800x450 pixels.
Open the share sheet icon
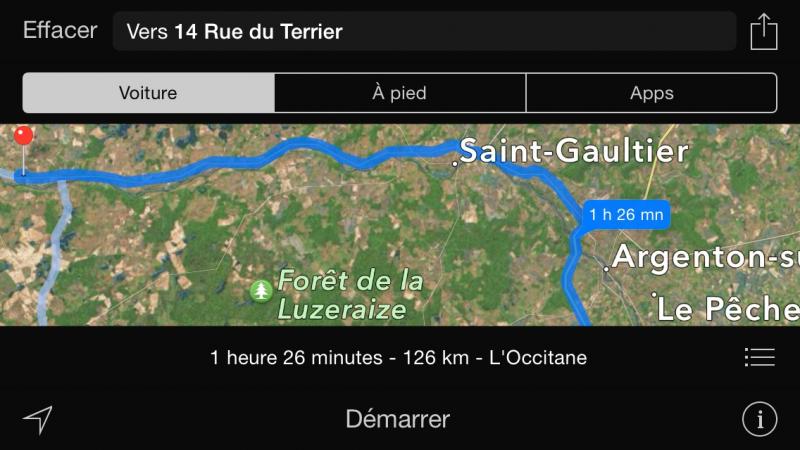(x=763, y=32)
